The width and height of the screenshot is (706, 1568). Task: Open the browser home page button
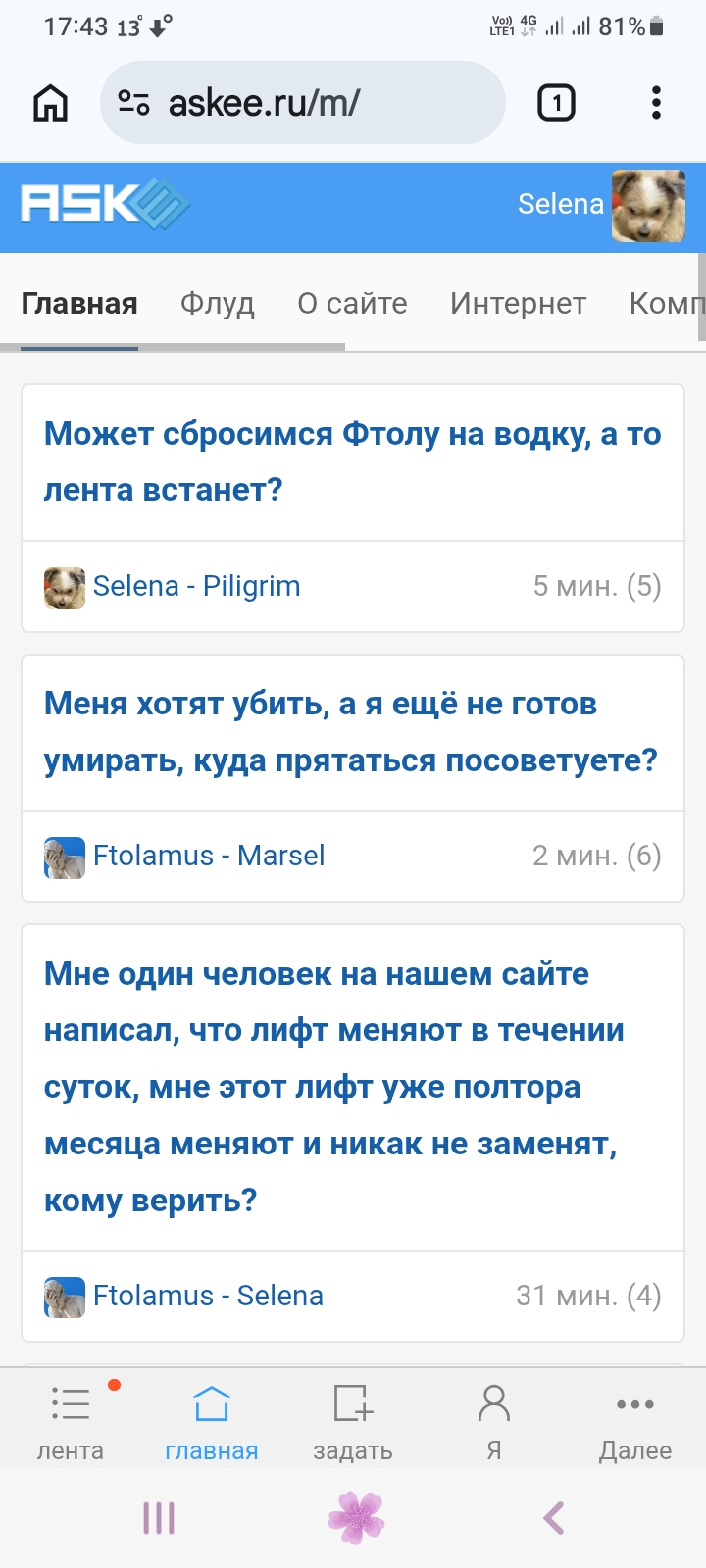51,103
